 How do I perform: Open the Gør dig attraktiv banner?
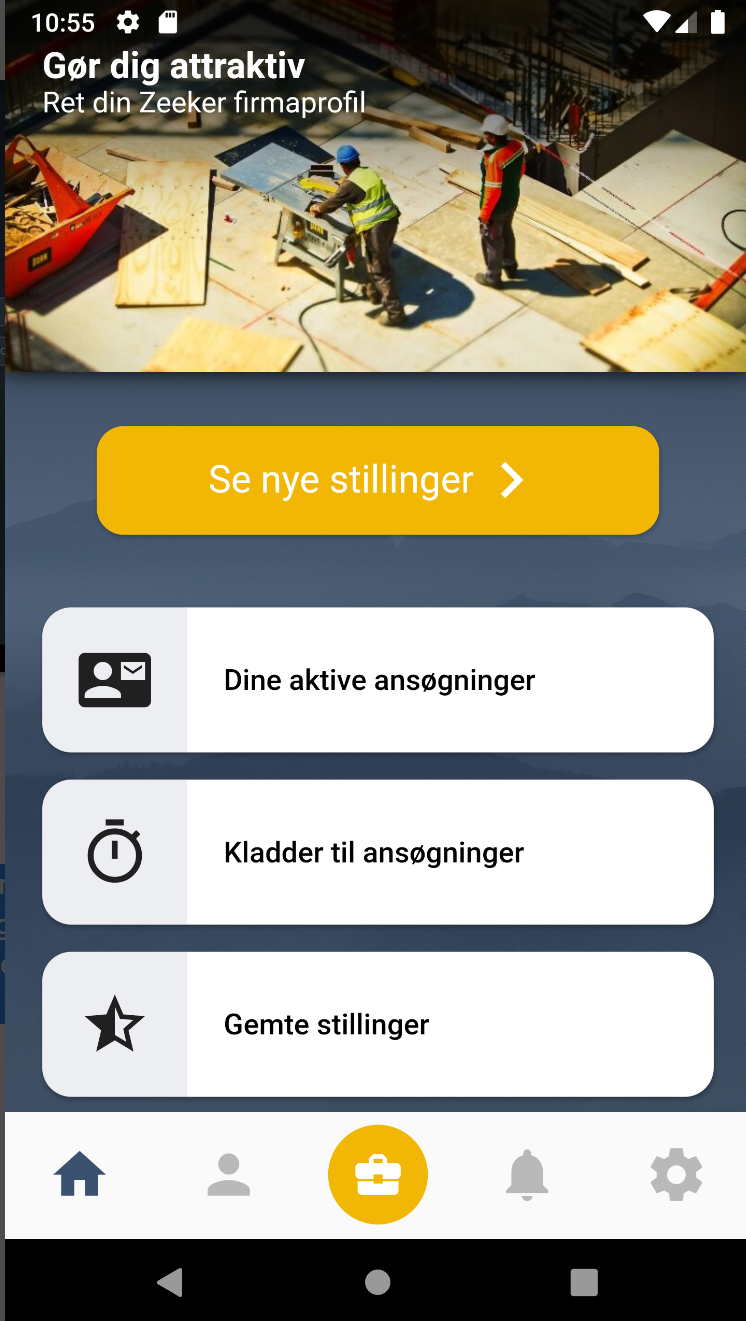[375, 200]
